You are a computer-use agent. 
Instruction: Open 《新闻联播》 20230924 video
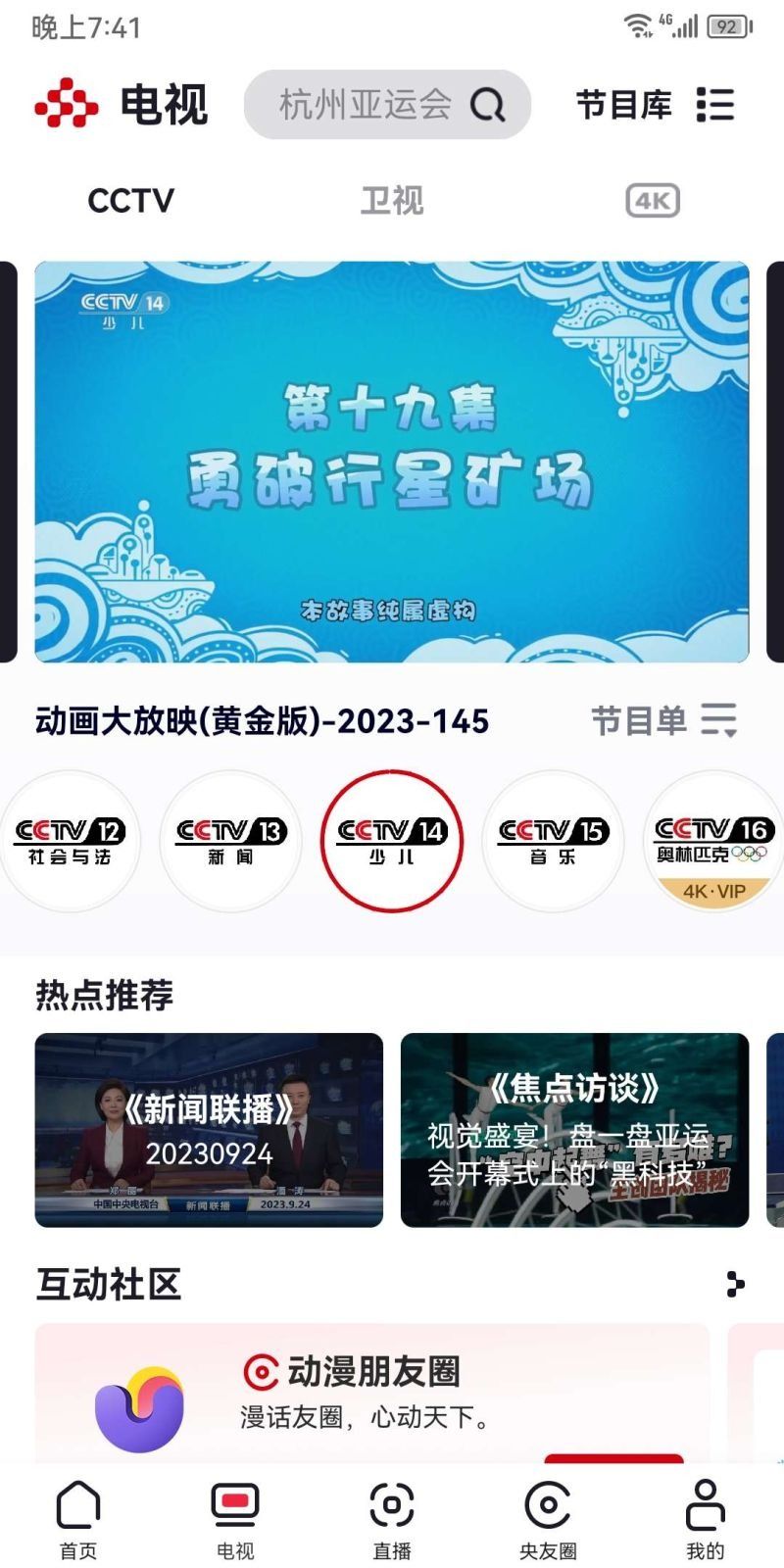coord(209,1129)
